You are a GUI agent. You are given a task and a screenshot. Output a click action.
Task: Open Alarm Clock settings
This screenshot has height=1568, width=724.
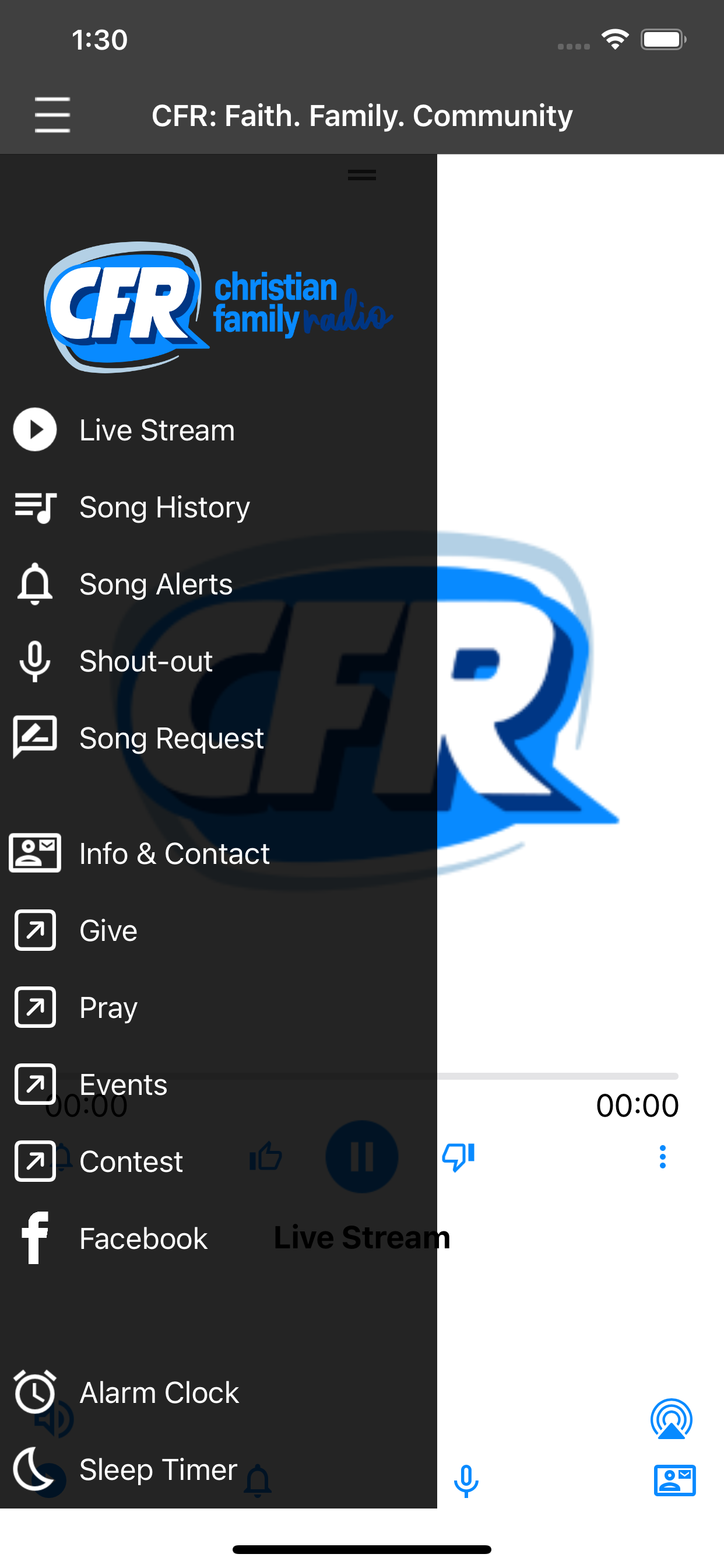pyautogui.click(x=219, y=1392)
